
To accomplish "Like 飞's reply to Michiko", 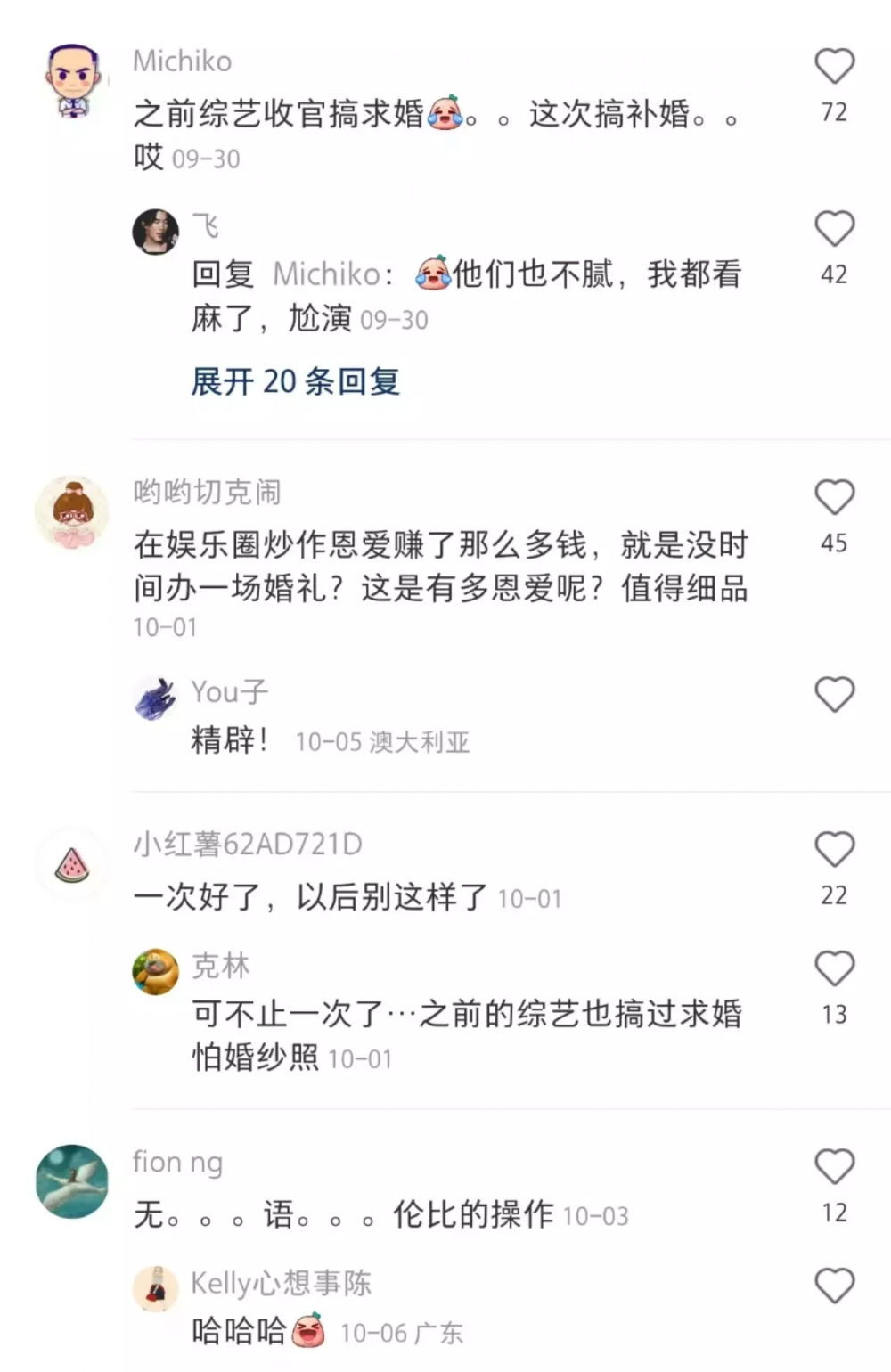I will tap(834, 229).
